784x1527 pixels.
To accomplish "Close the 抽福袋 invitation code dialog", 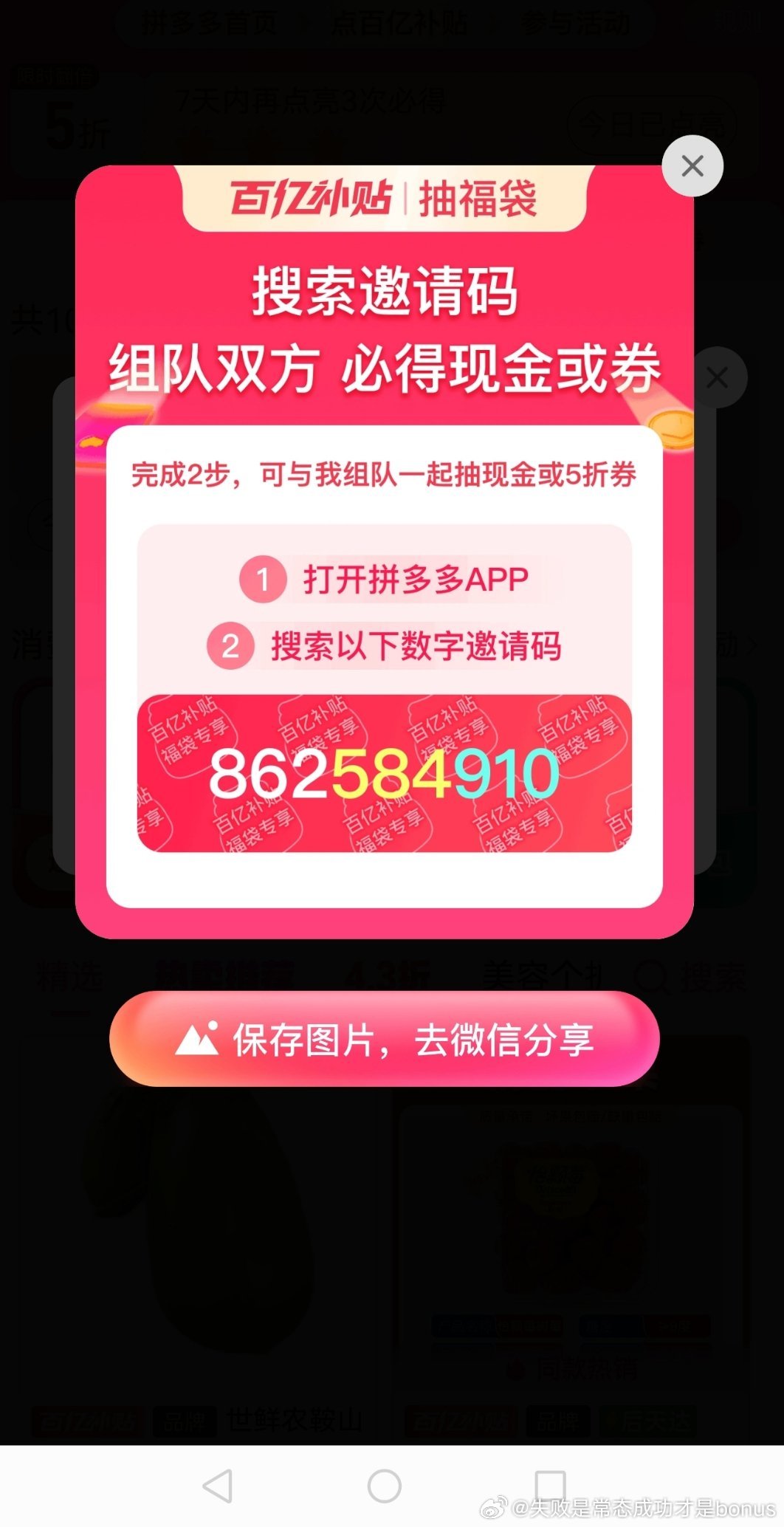I will tap(692, 166).
